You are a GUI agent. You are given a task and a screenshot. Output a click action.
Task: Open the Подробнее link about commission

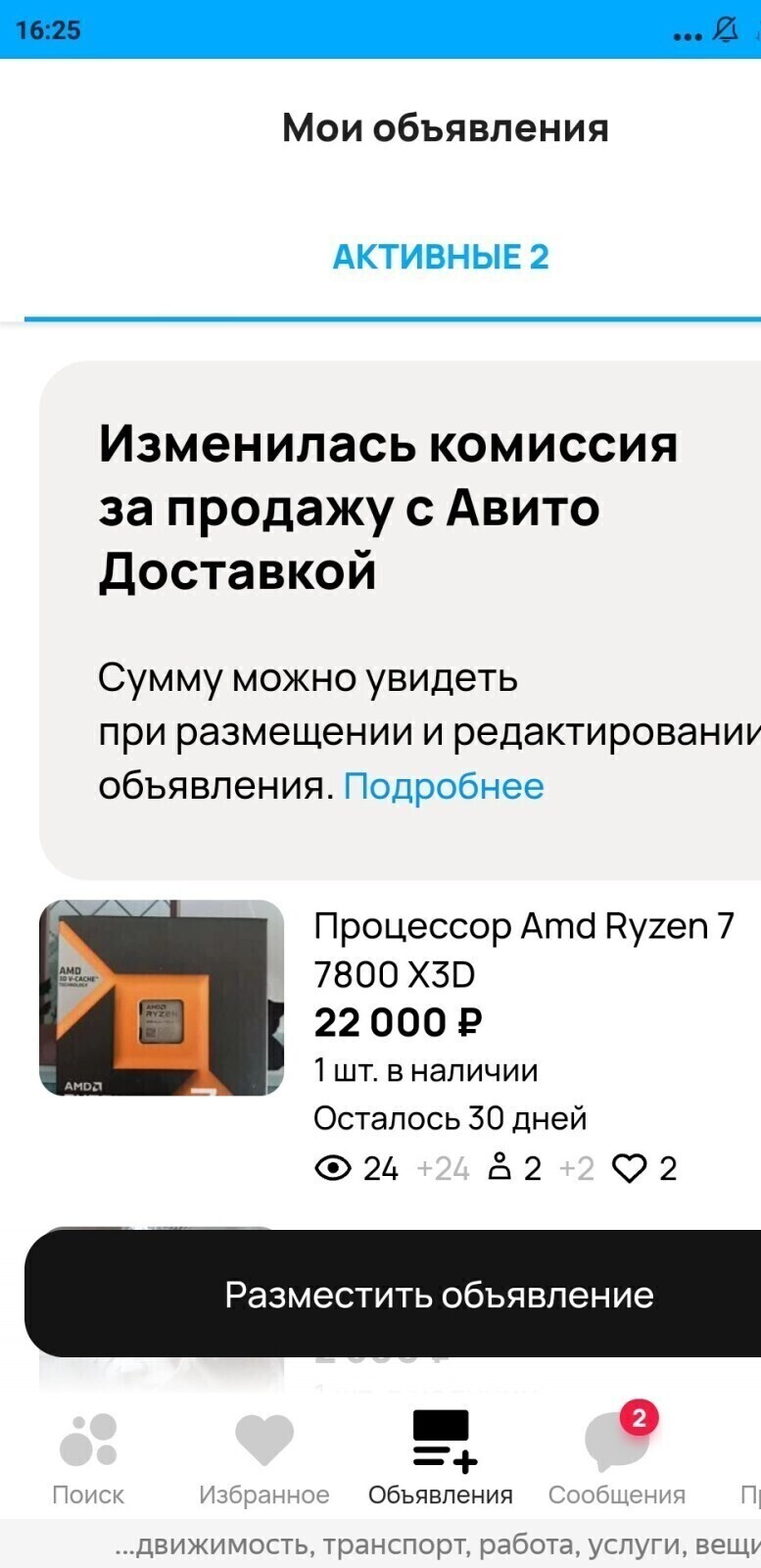tap(443, 786)
